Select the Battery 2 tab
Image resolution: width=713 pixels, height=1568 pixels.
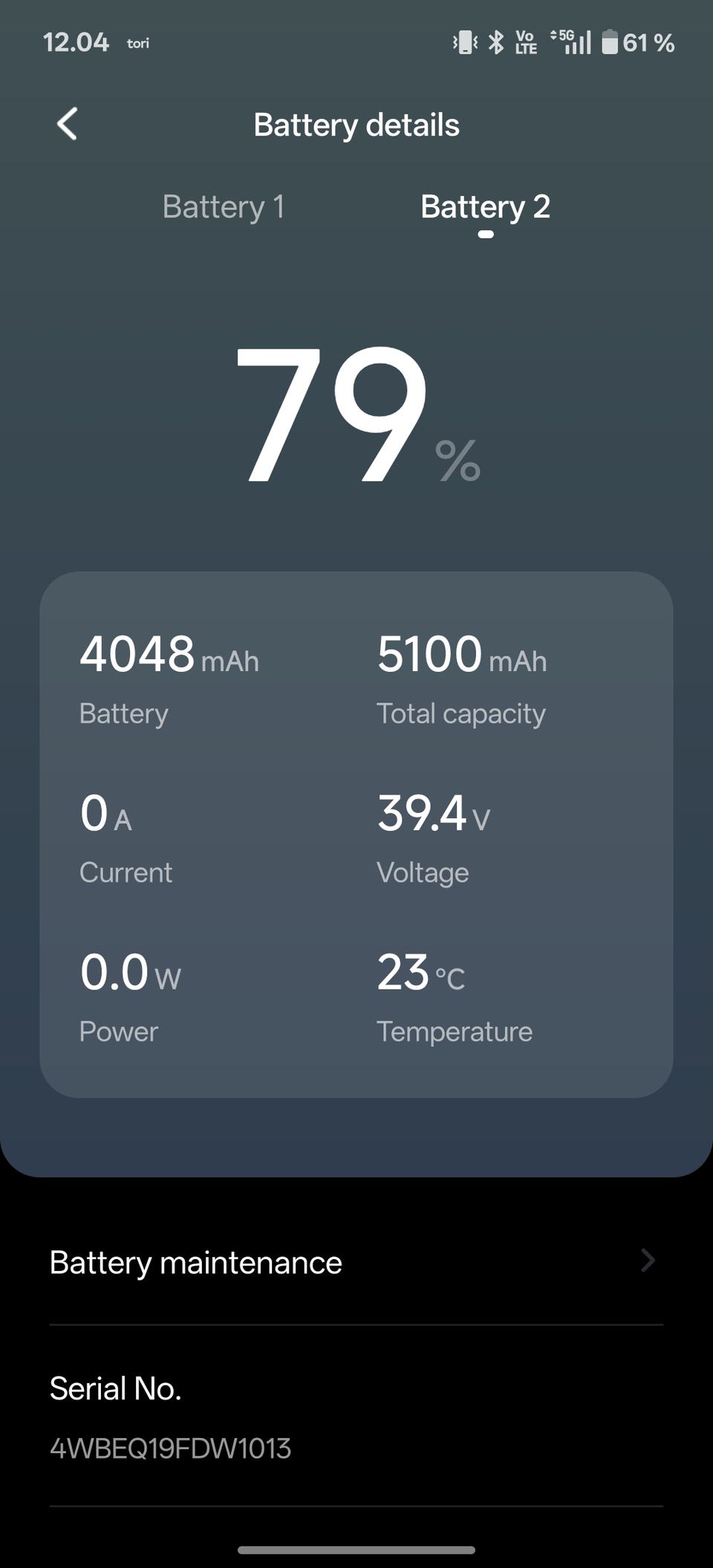pyautogui.click(x=485, y=207)
